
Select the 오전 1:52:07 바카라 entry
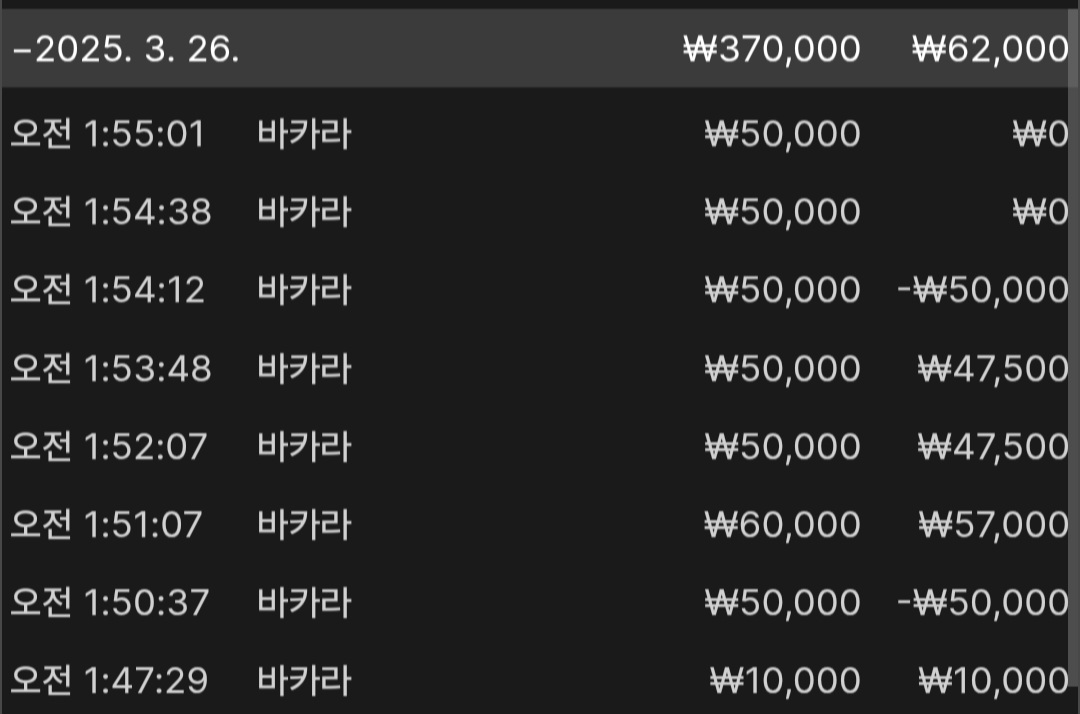304,447
